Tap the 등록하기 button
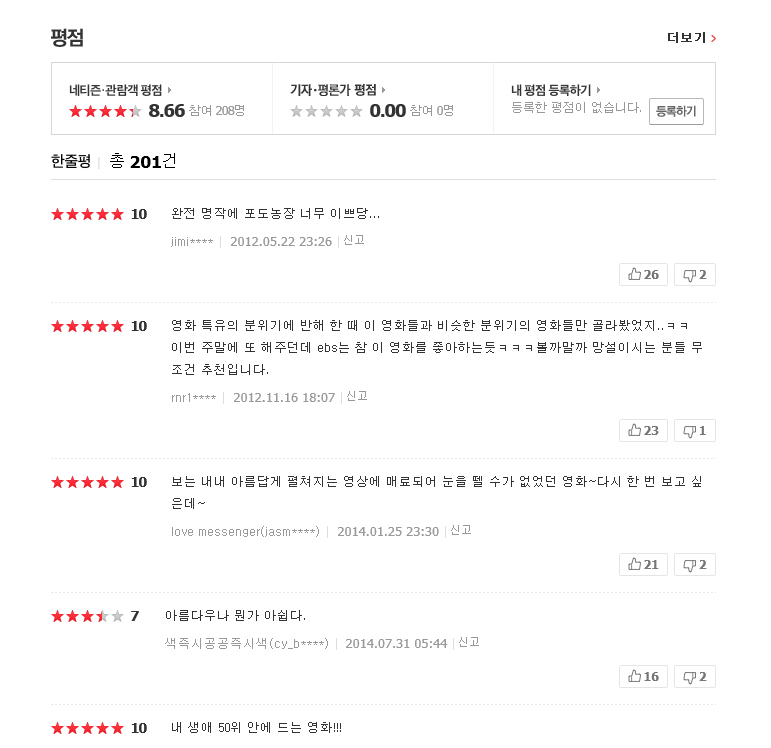771x748 pixels. (676, 112)
